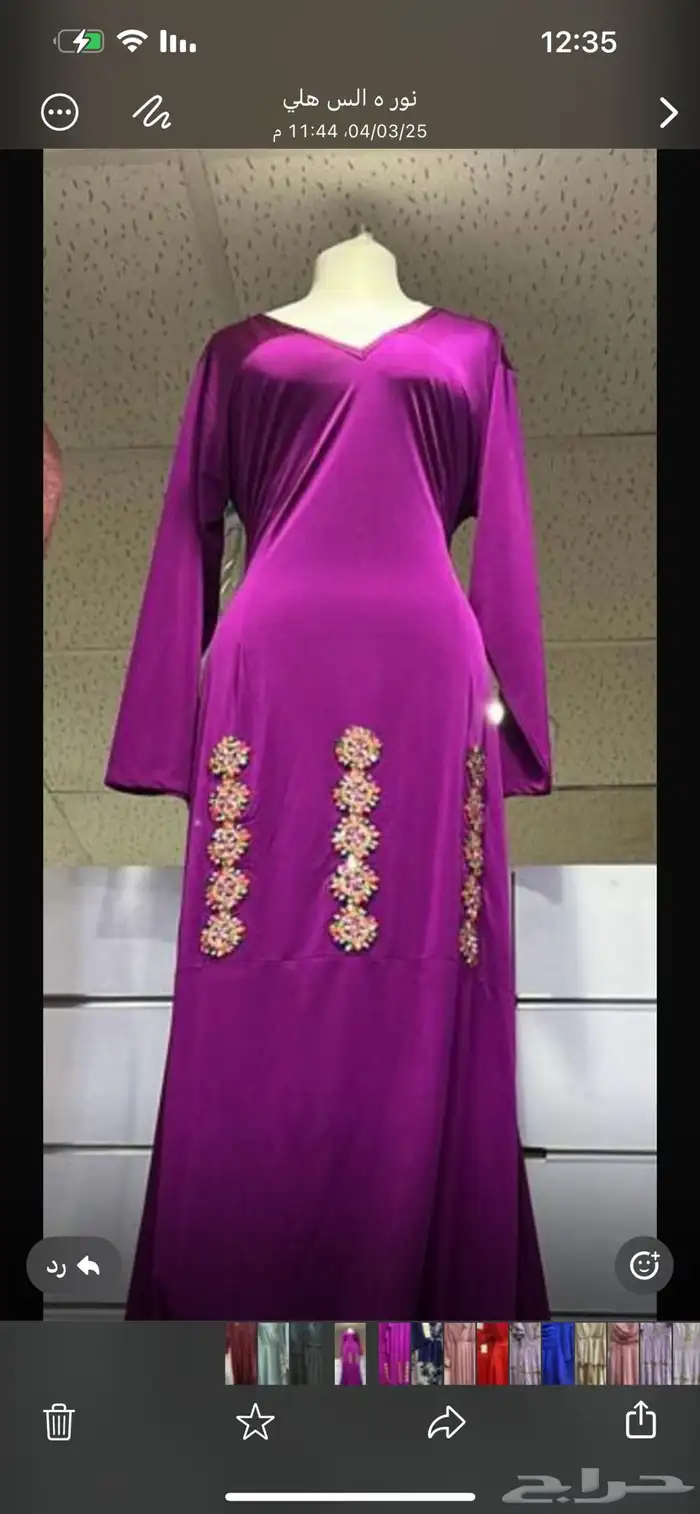The image size is (700, 1514).
Task: Open the more options menu
Action: click(59, 112)
